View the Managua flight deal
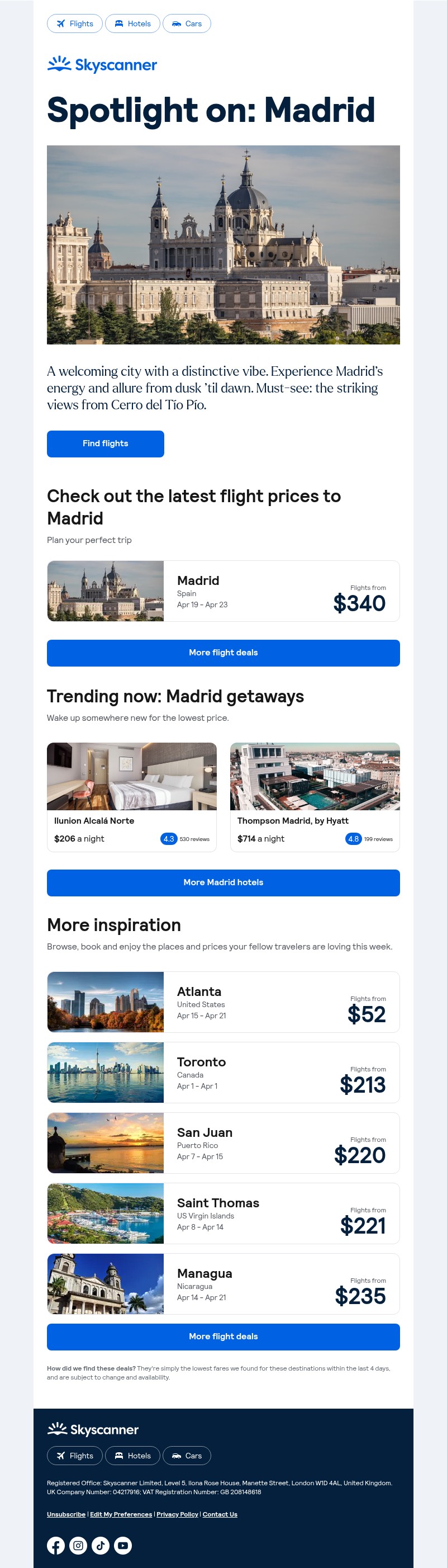447x1568 pixels. coord(223,1284)
